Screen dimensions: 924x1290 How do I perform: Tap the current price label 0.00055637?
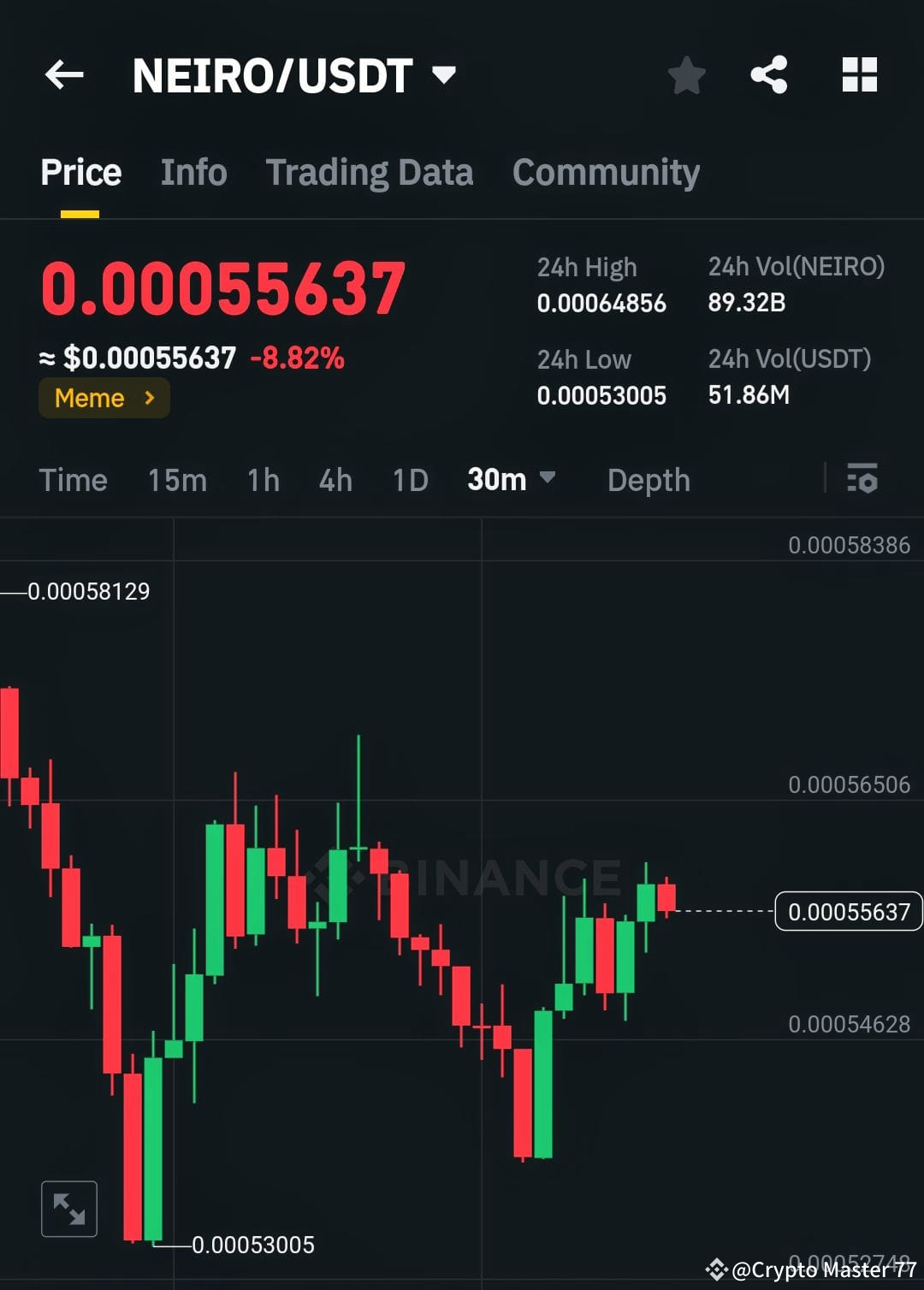coord(848,911)
